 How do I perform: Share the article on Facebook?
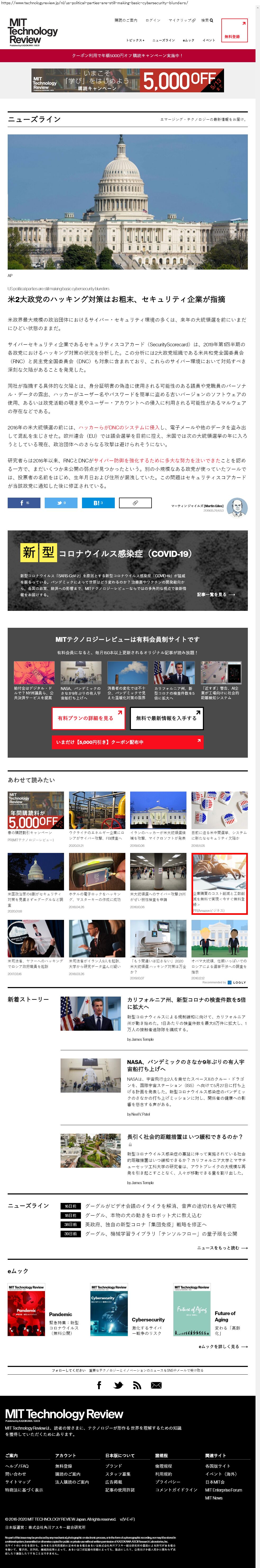tap(24, 503)
